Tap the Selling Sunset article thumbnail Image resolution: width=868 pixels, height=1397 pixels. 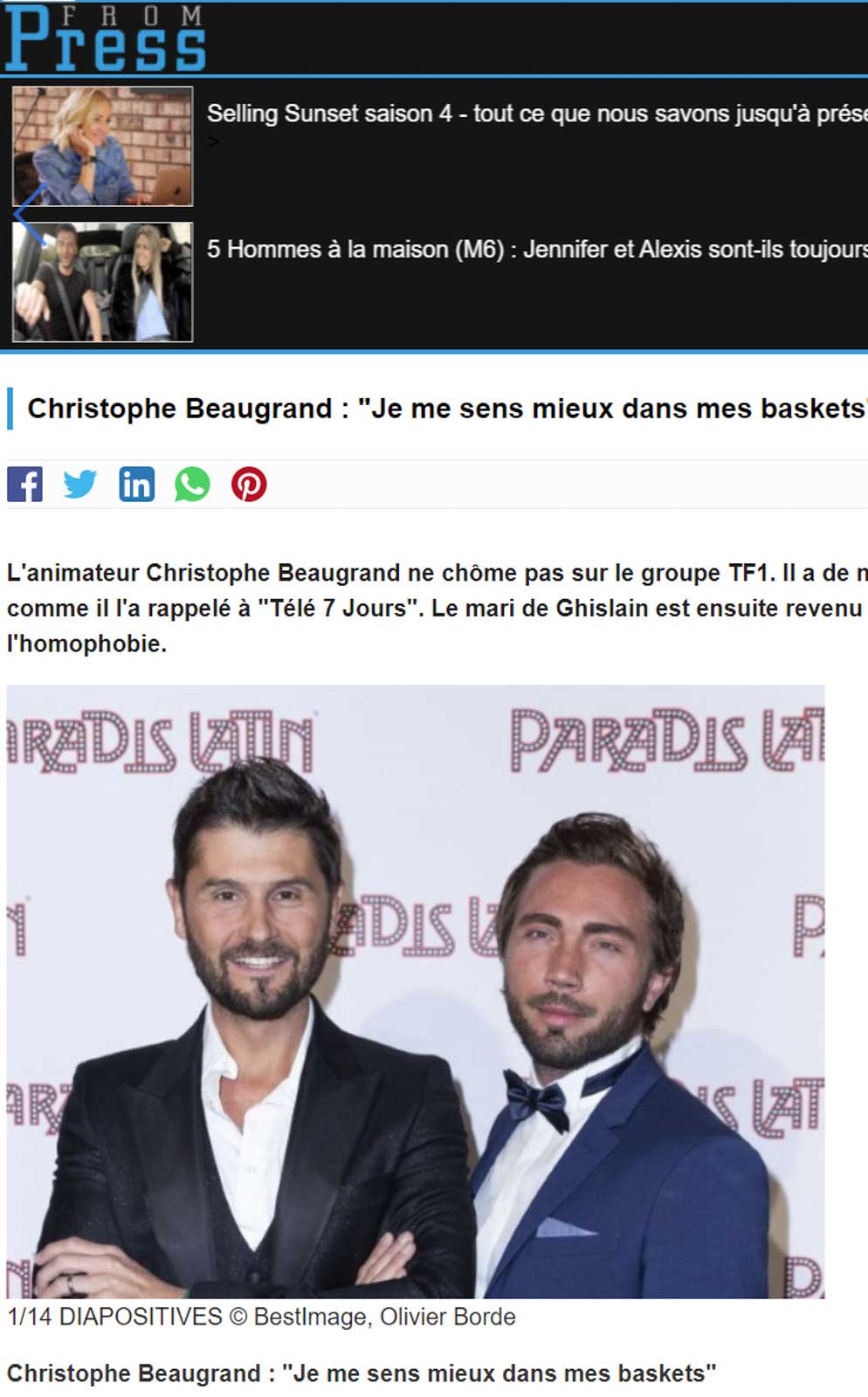(x=103, y=146)
